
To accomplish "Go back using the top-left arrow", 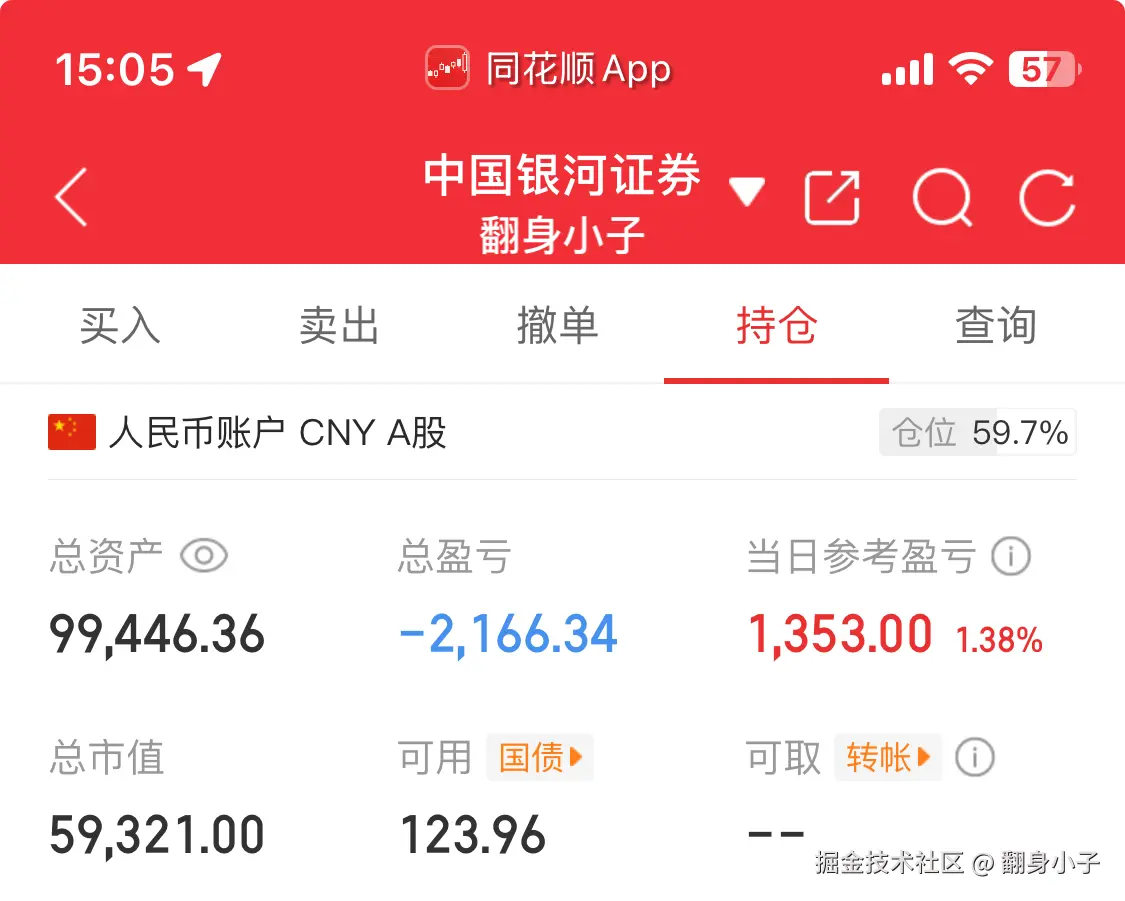I will tap(72, 197).
